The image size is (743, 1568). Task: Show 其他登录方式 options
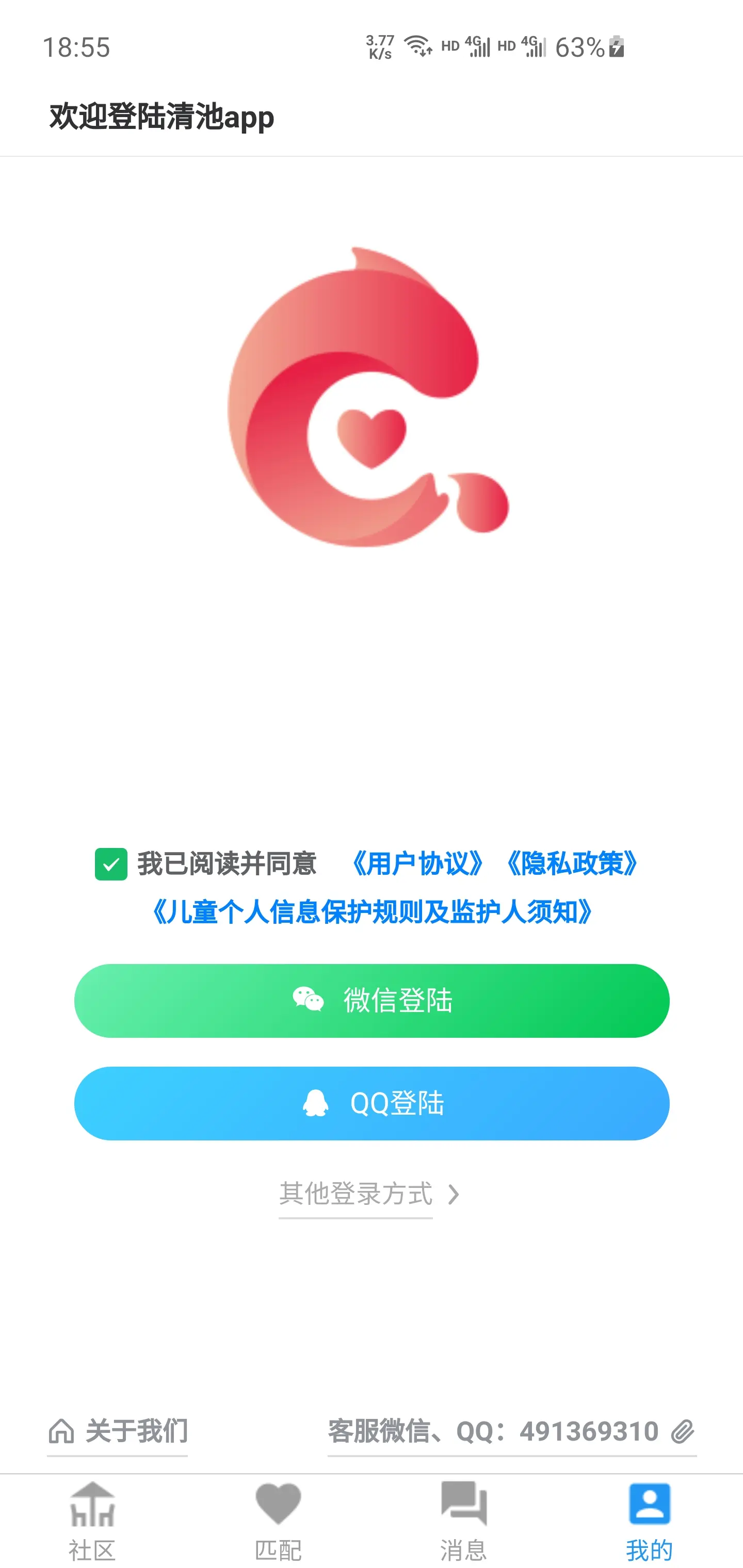point(368,1194)
